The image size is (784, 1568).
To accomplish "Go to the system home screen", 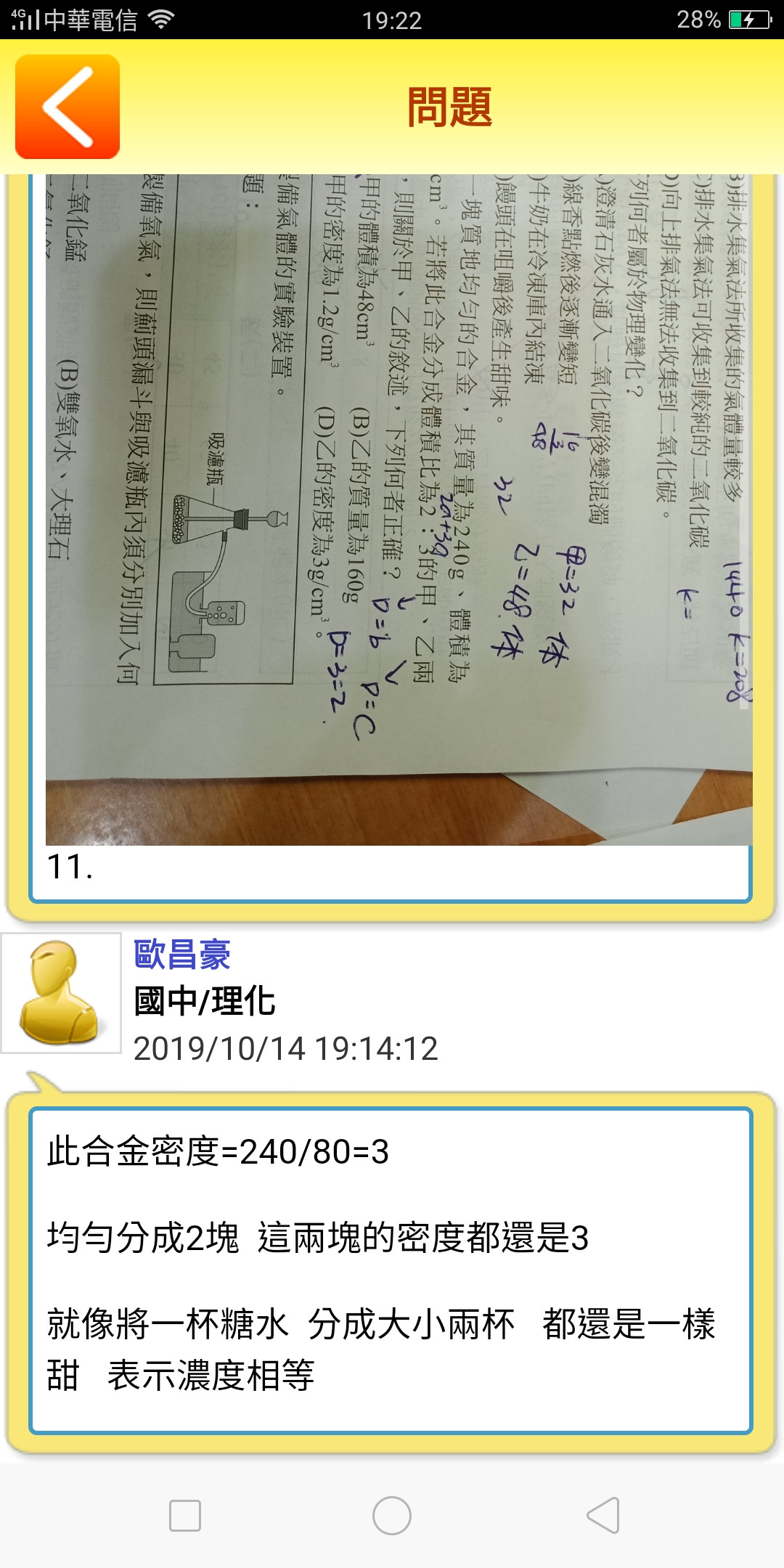I will [392, 1516].
